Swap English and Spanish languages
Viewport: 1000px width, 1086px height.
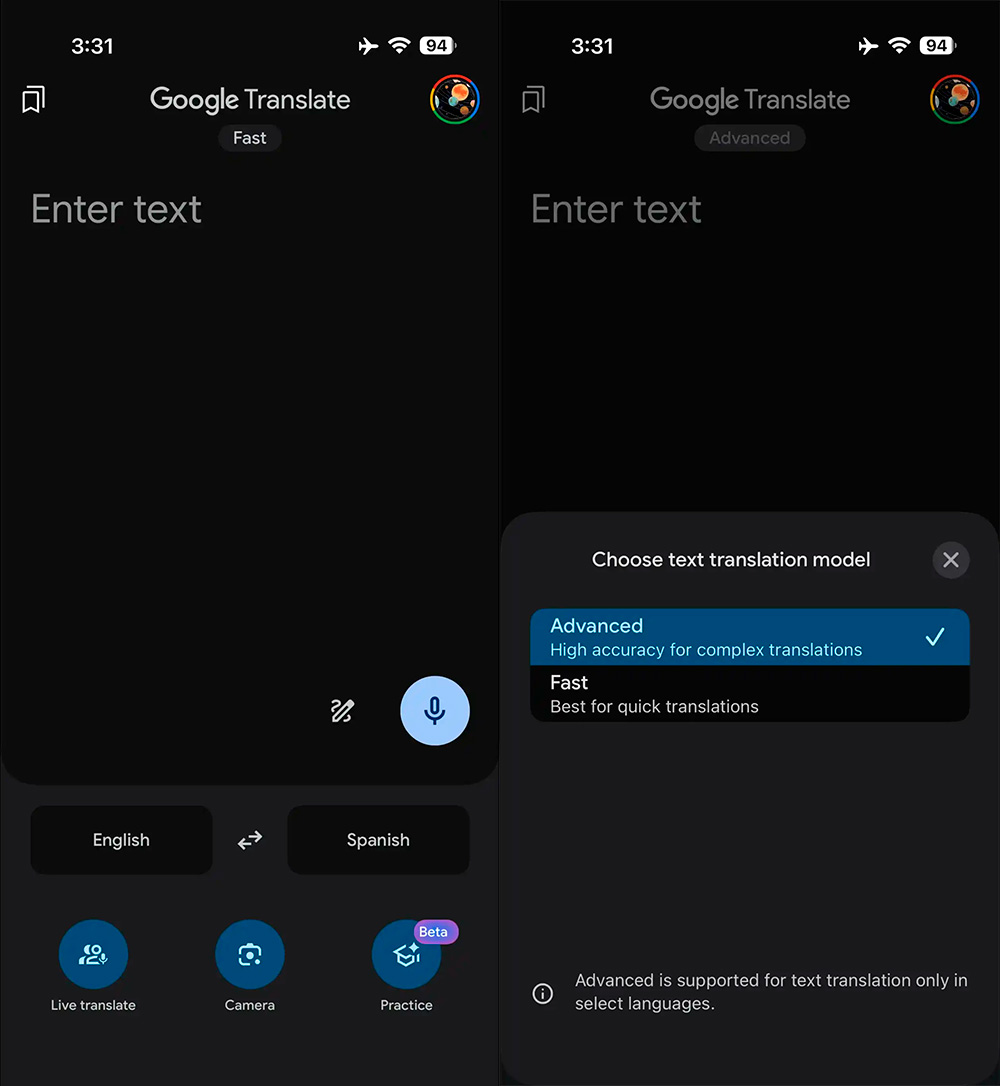pyautogui.click(x=250, y=840)
